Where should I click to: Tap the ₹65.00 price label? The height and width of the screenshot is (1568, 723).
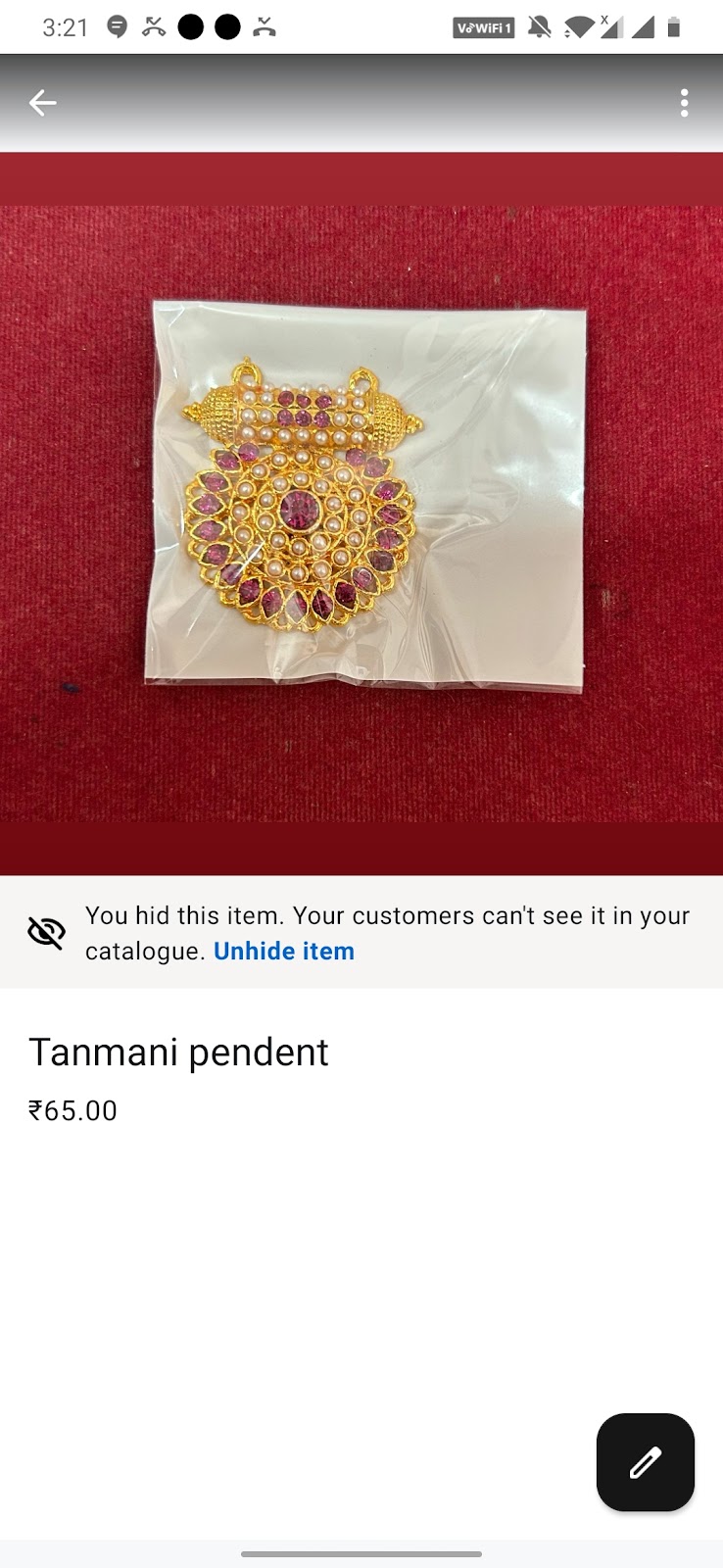(72, 1109)
